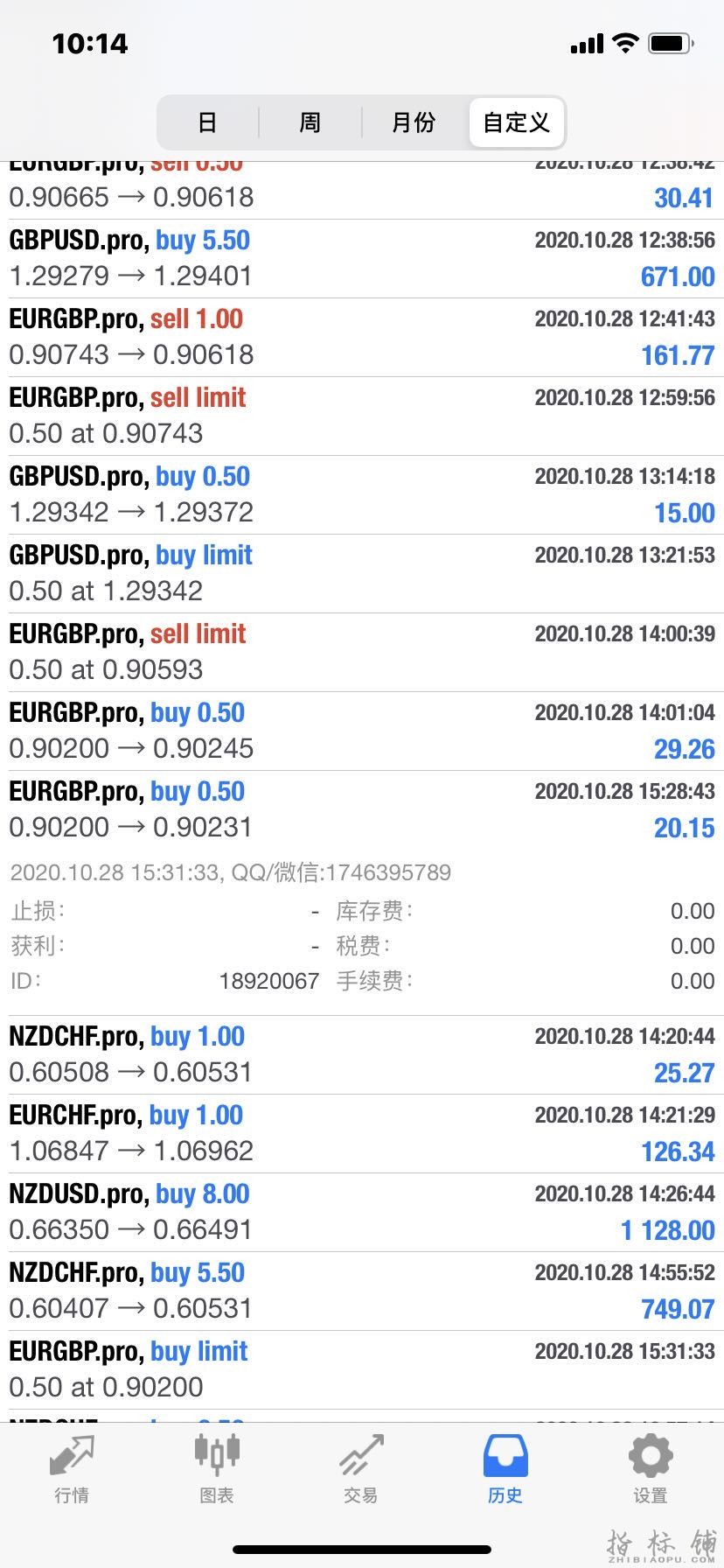Open the 历史 history tab
This screenshot has width=724, height=1568.
505,1470
